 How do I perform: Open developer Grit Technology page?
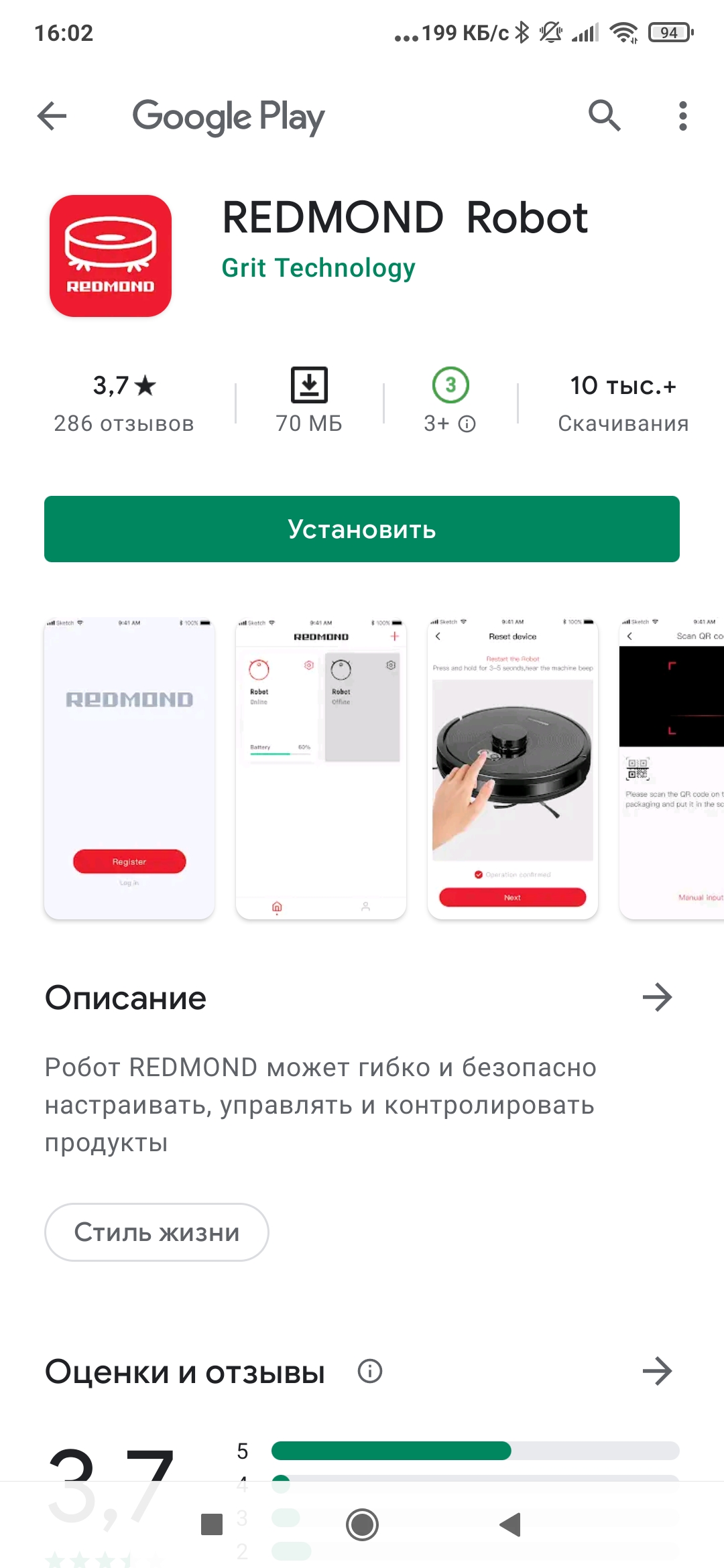(x=318, y=268)
